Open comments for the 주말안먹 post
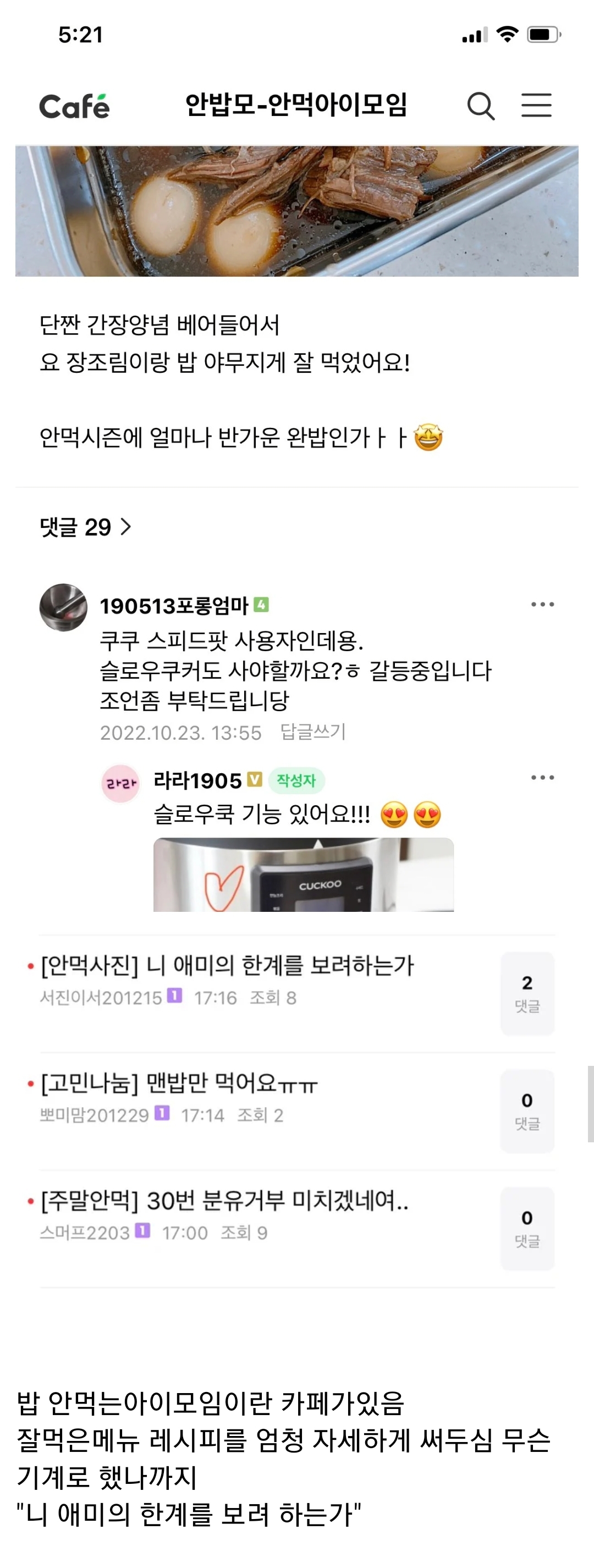 (527, 1228)
